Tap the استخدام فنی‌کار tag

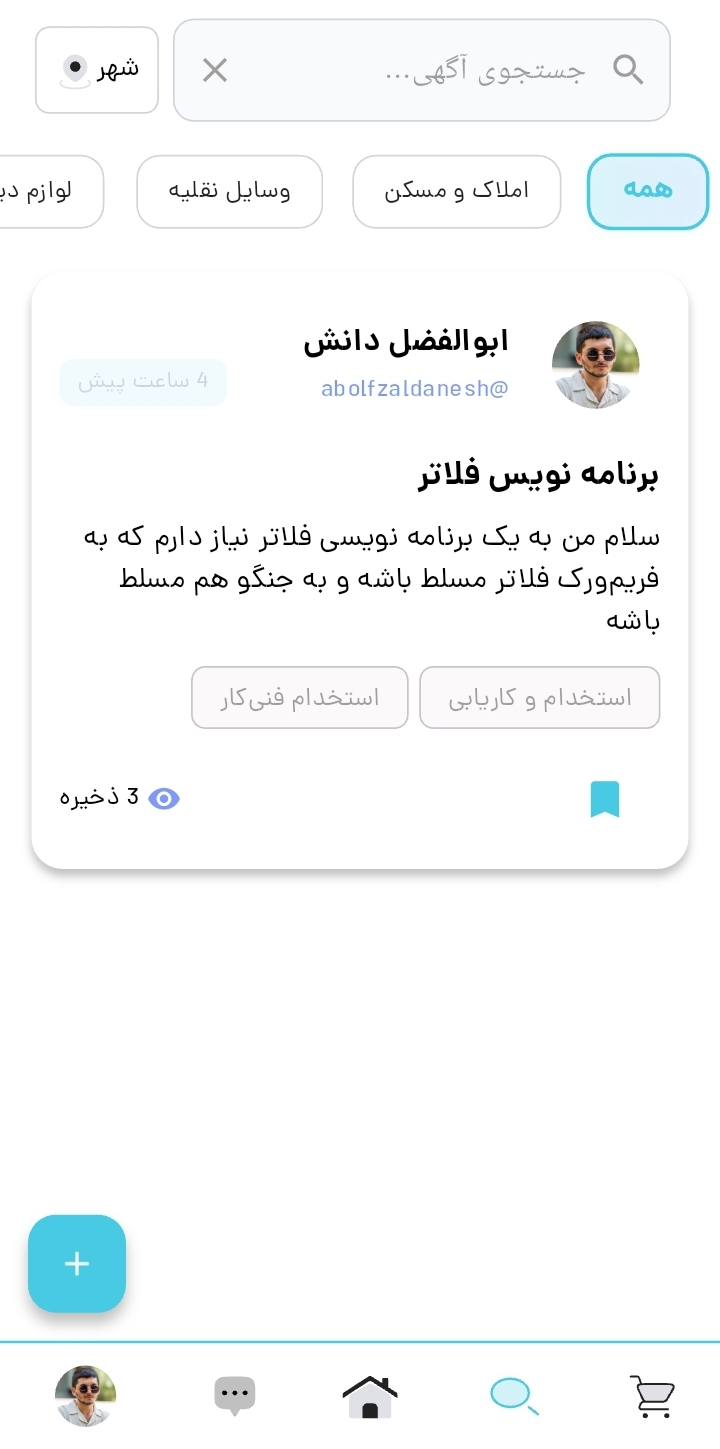(x=300, y=698)
